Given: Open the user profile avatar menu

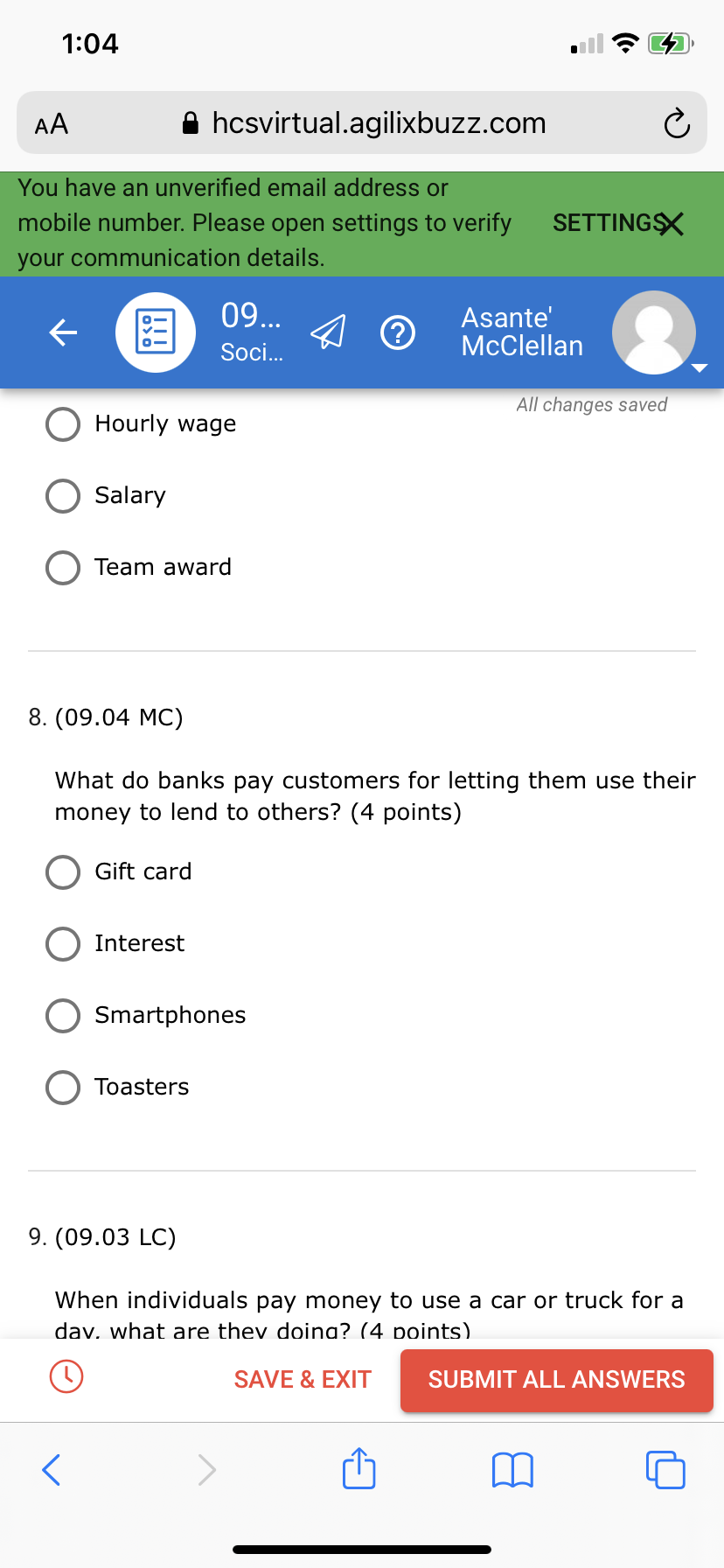Looking at the screenshot, I should [x=654, y=332].
